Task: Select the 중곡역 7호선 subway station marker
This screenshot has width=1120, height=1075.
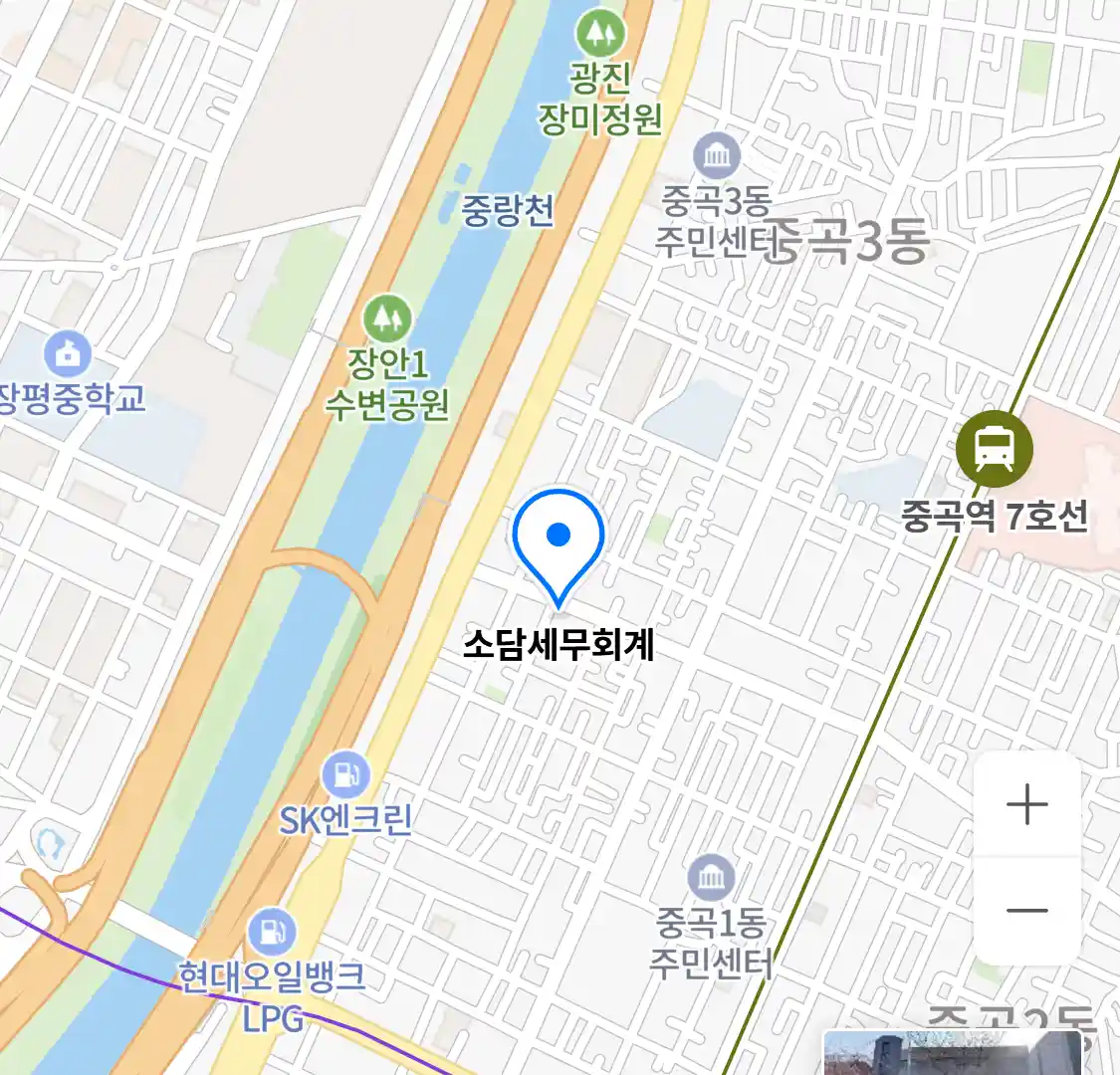Action: [994, 449]
